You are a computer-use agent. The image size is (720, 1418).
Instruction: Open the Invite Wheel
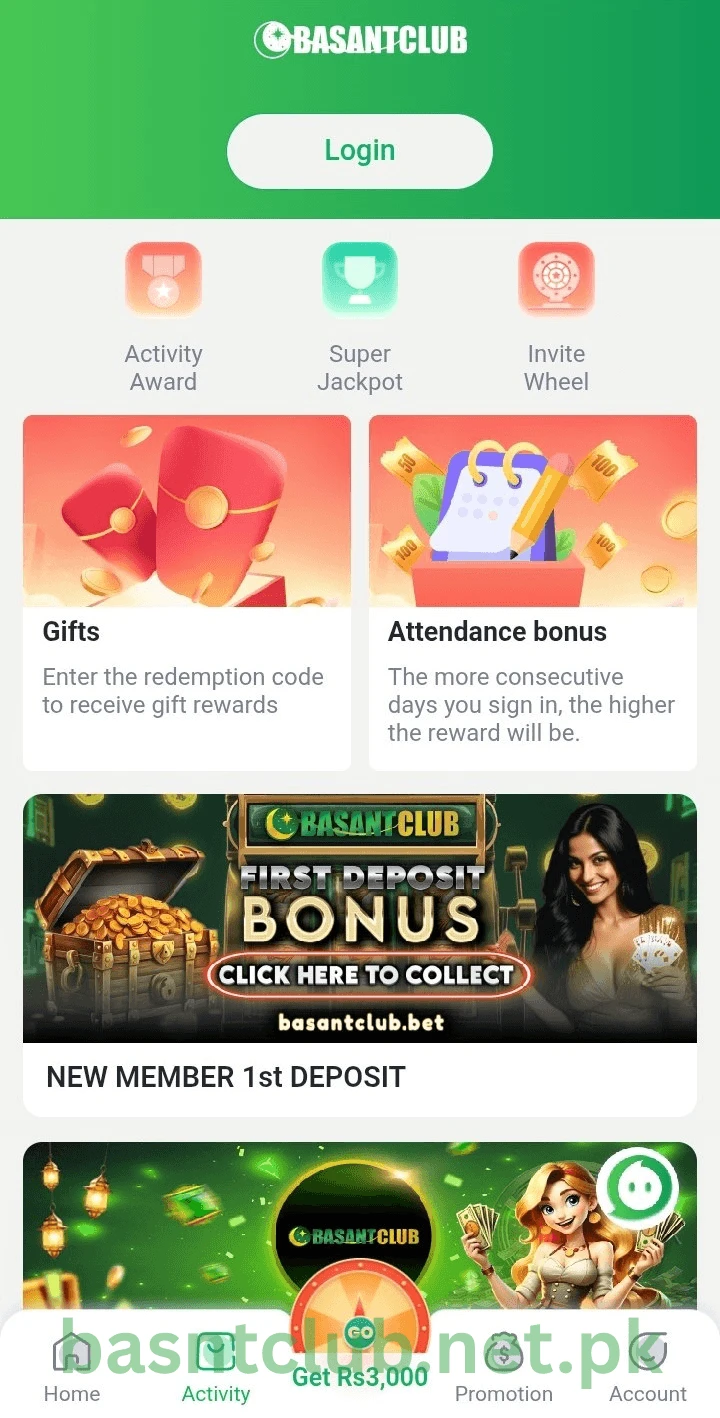click(x=556, y=318)
